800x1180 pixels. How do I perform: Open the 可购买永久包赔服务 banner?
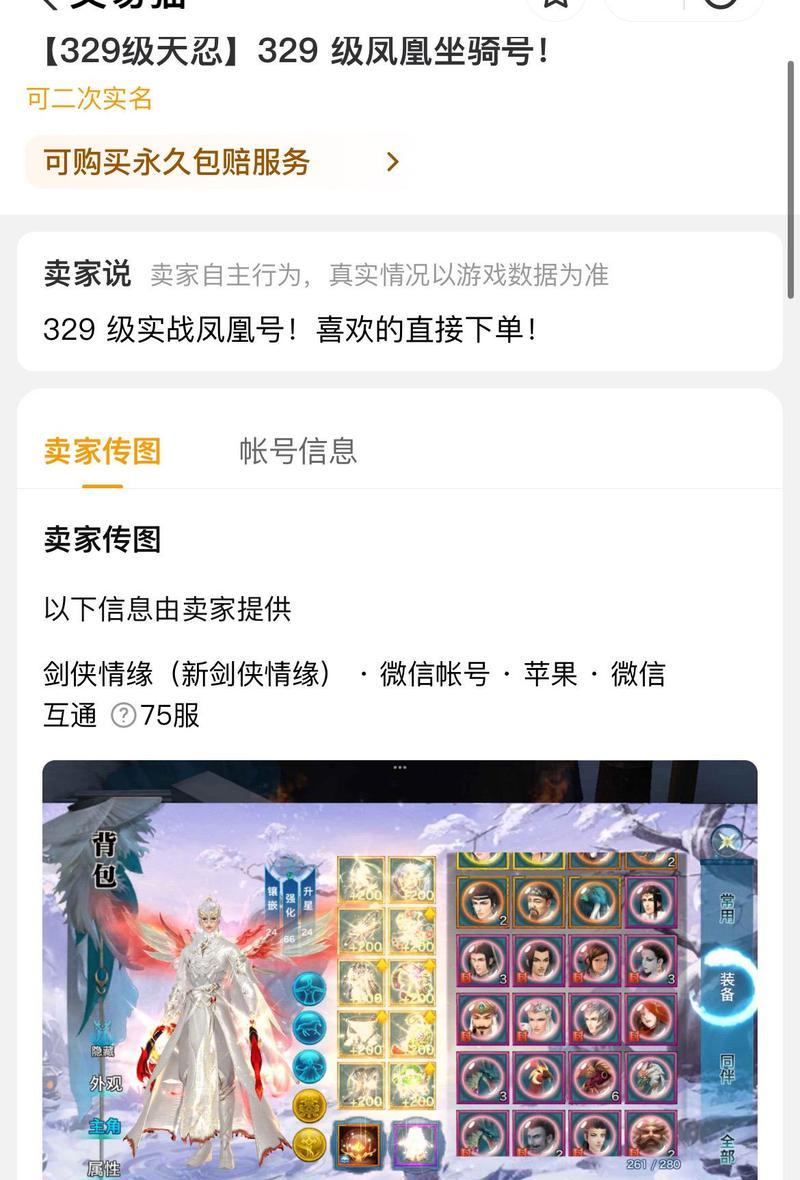[x=220, y=162]
